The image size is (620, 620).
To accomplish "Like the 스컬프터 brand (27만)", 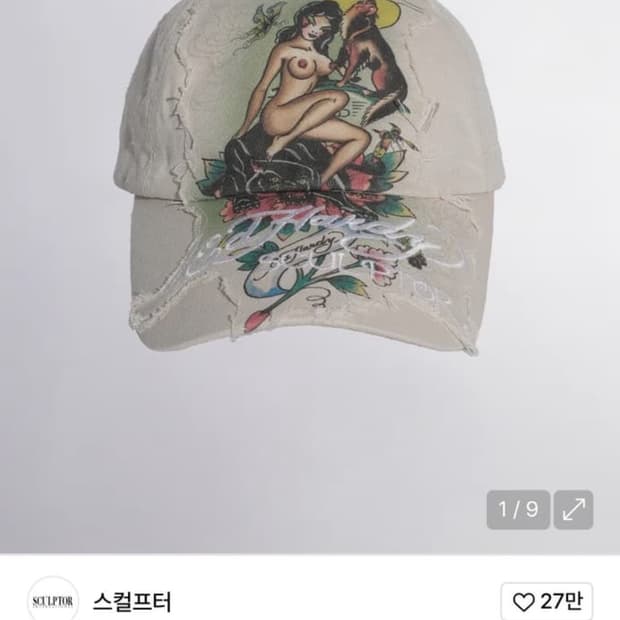I will [x=547, y=602].
